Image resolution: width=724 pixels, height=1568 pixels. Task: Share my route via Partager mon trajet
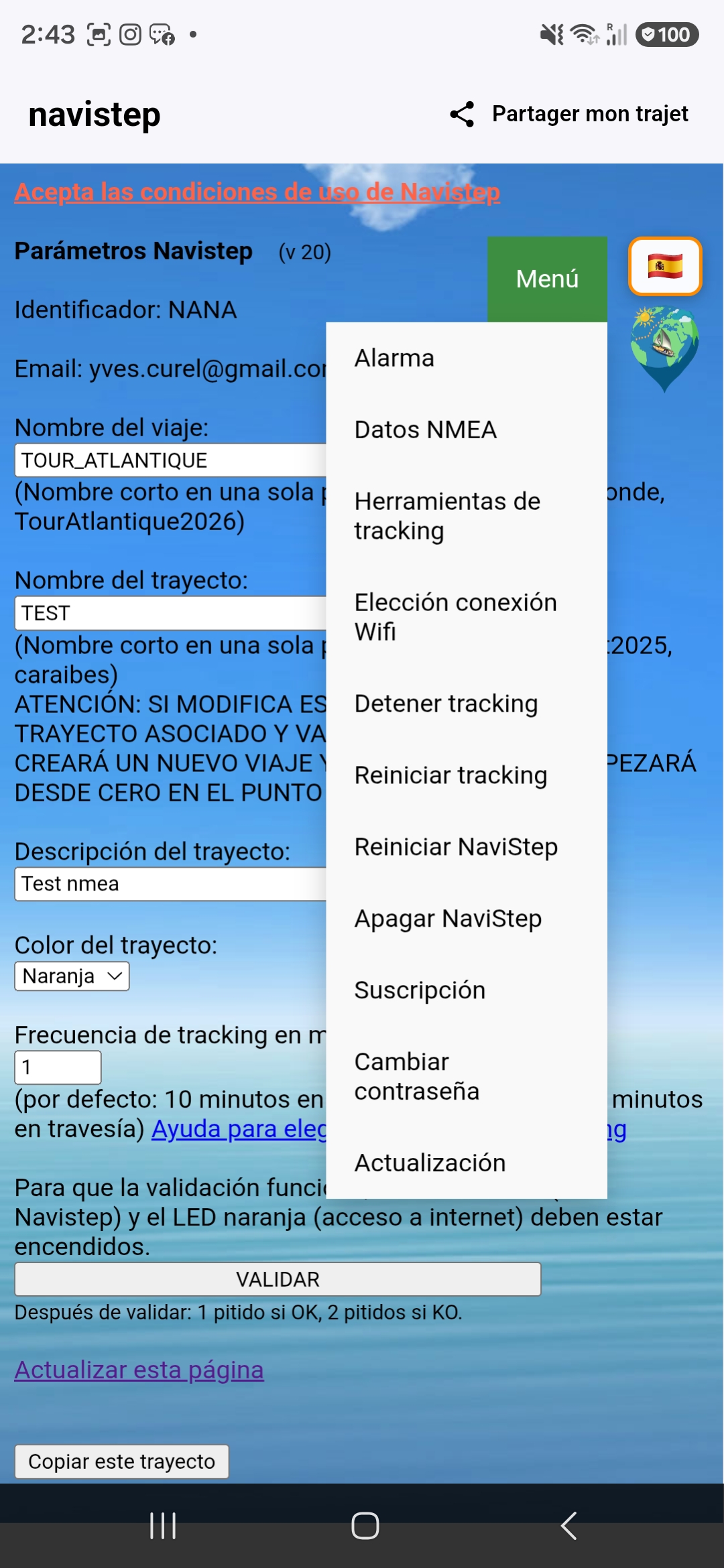click(x=569, y=114)
